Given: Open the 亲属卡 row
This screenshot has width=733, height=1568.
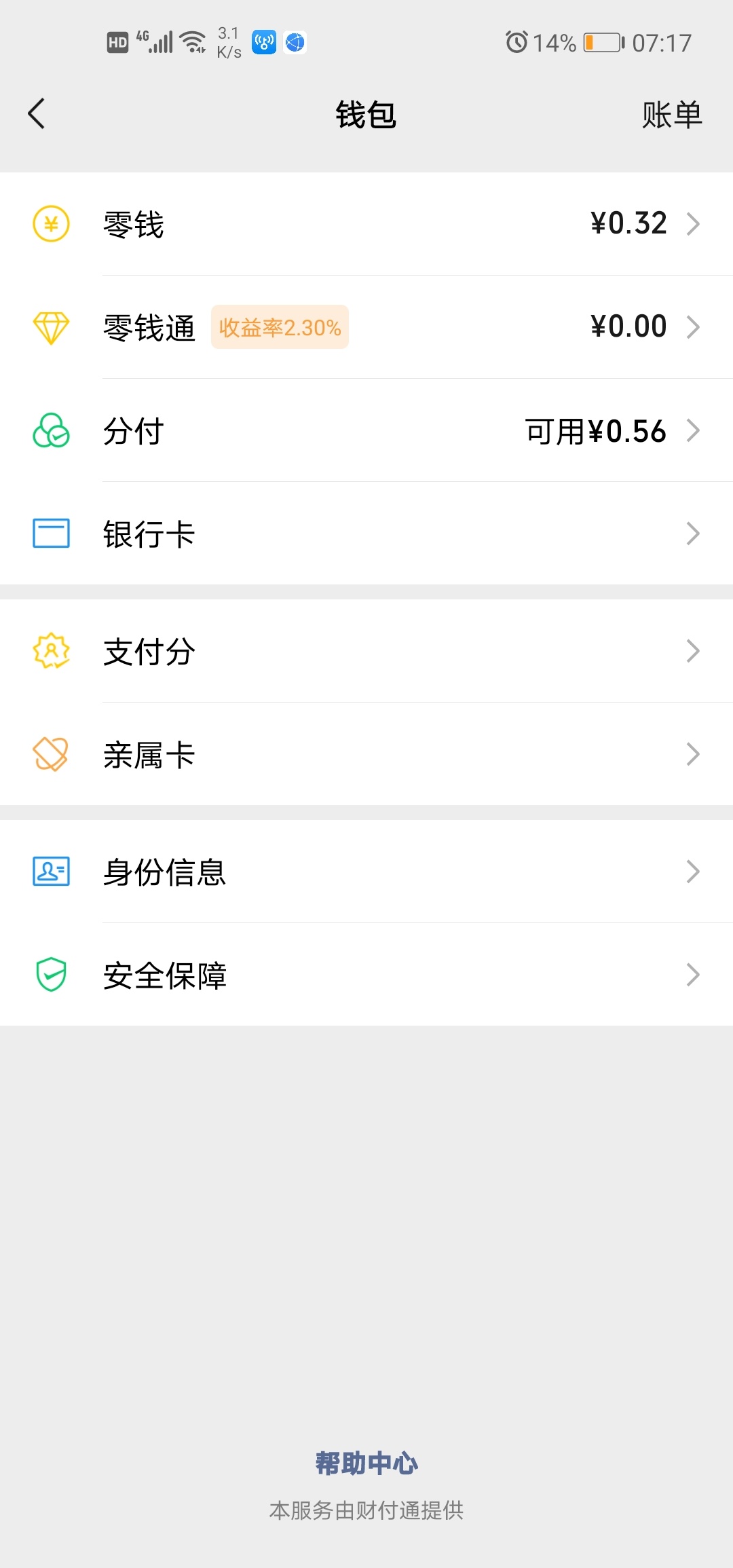Looking at the screenshot, I should (x=366, y=754).
